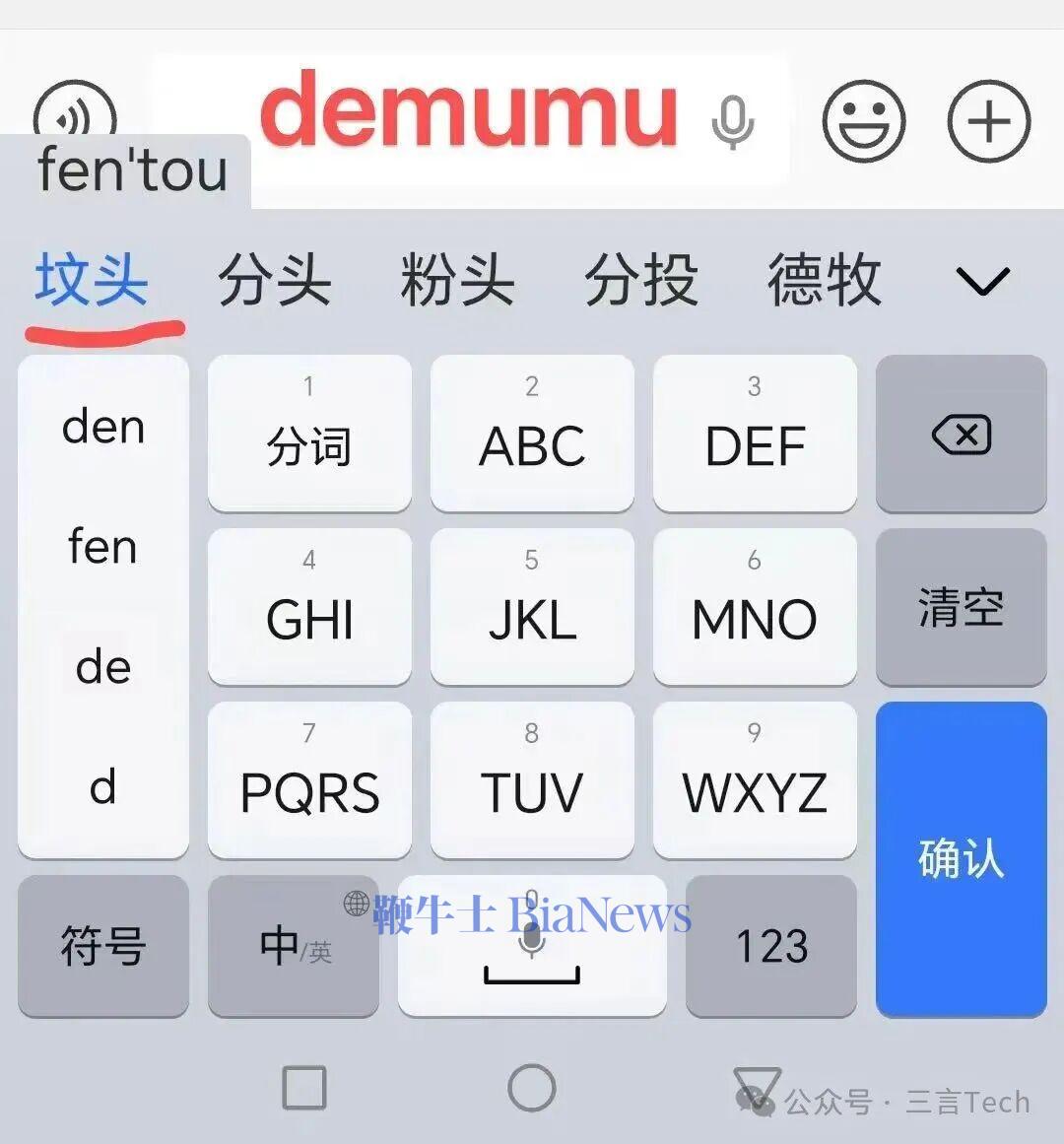Toggle input language with the 中/英 key
The image size is (1064, 1144).
pos(293,946)
